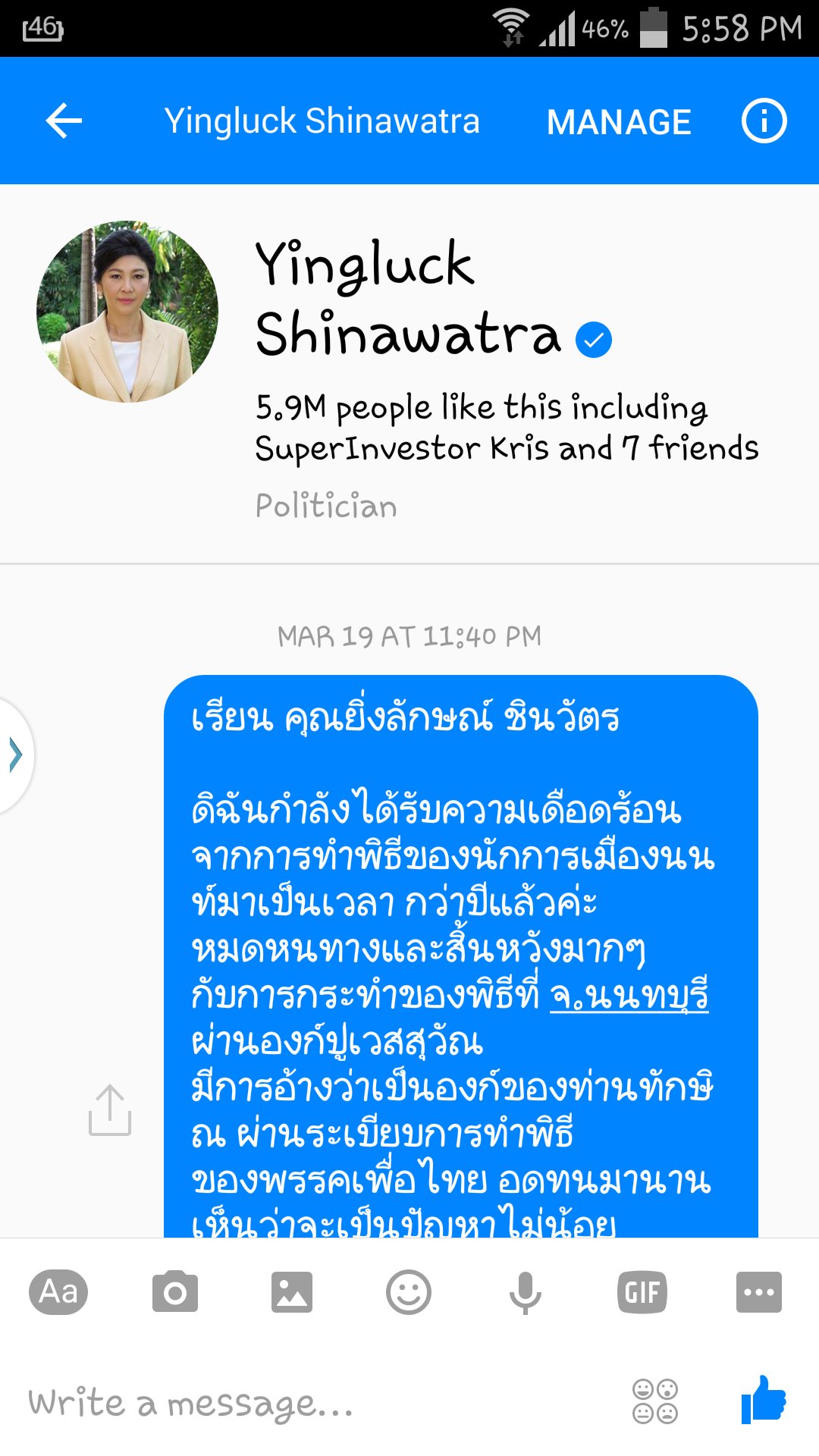This screenshot has height=1456, width=819.
Task: Open the GIF picker
Action: click(642, 1291)
